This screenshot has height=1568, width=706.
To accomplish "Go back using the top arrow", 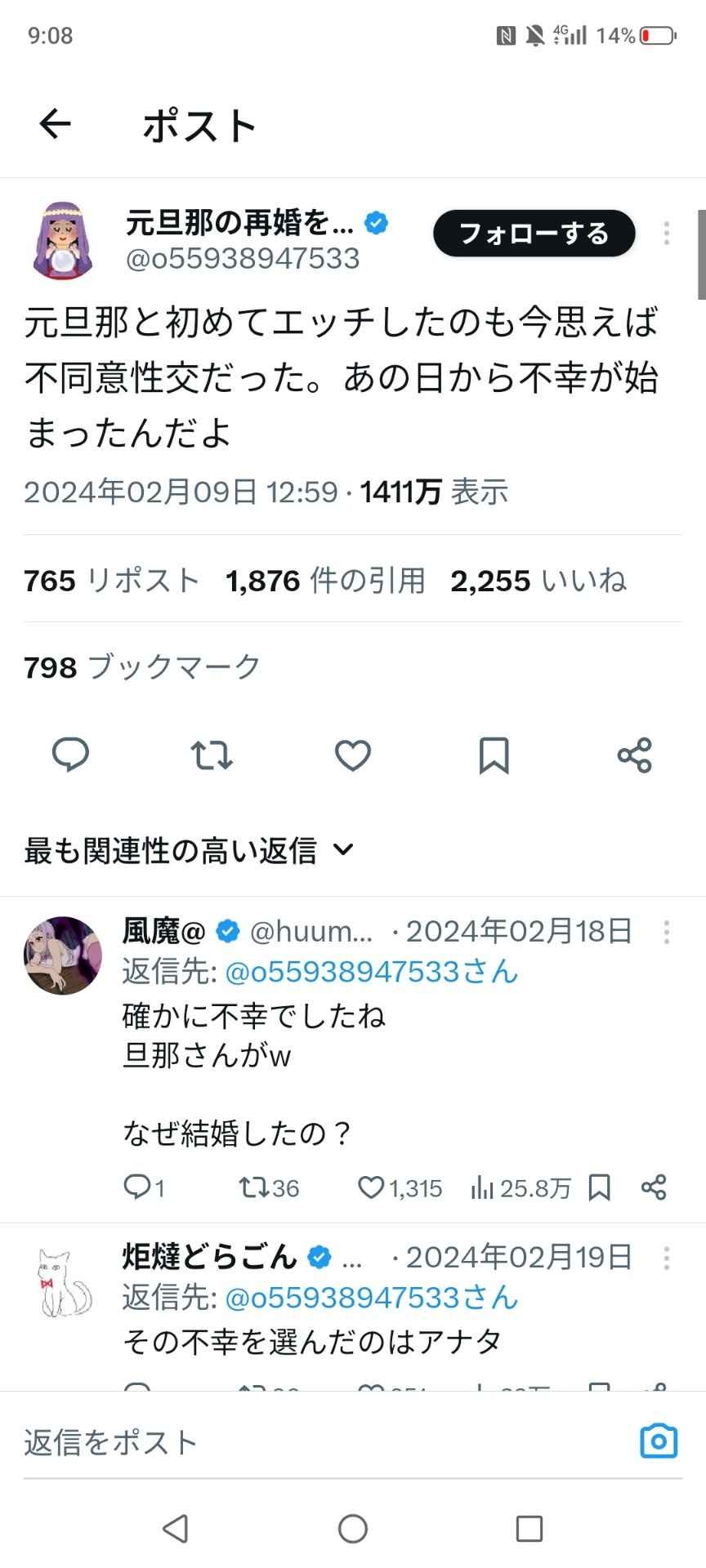I will 55,124.
